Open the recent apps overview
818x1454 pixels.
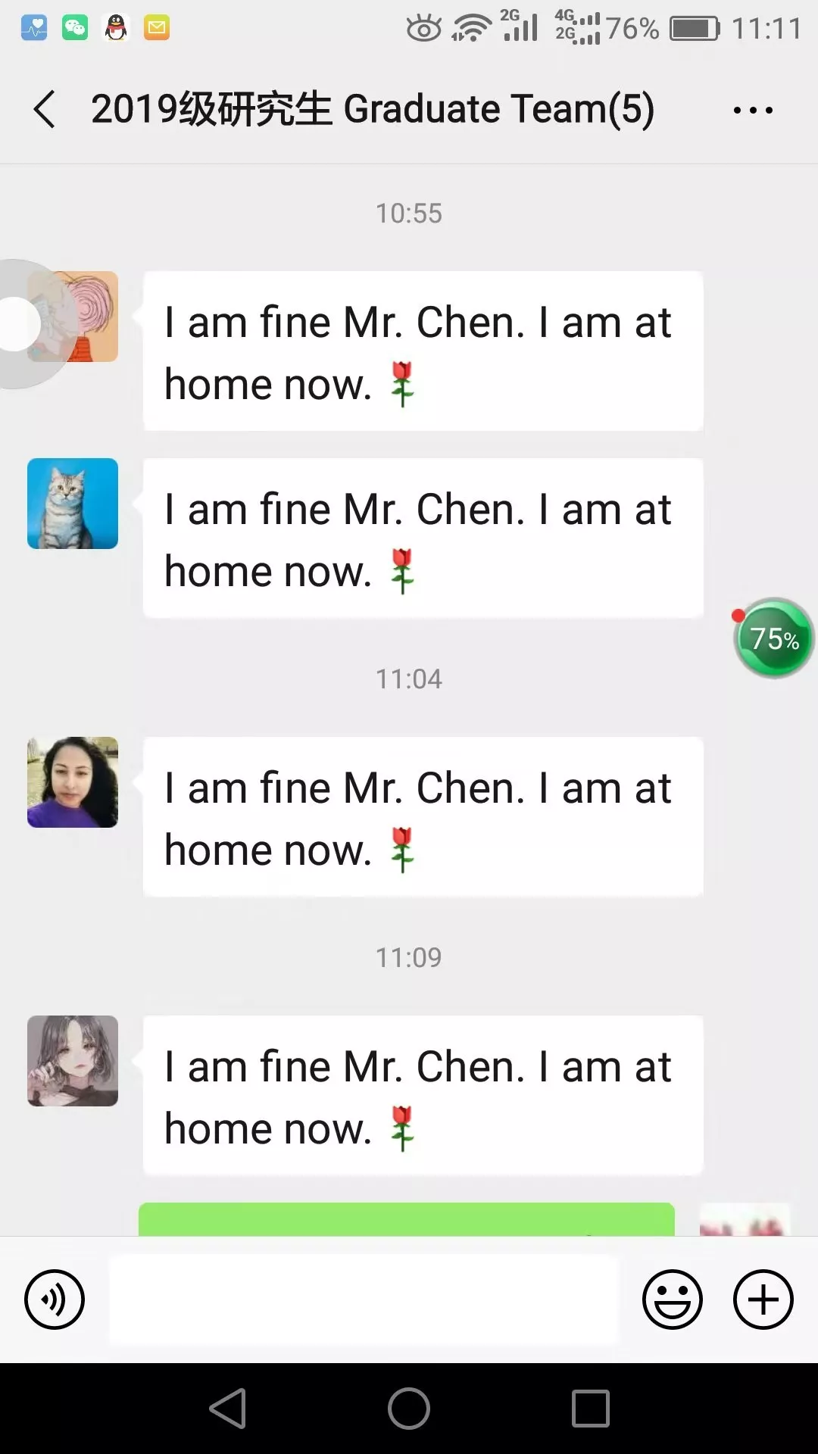click(x=590, y=1408)
